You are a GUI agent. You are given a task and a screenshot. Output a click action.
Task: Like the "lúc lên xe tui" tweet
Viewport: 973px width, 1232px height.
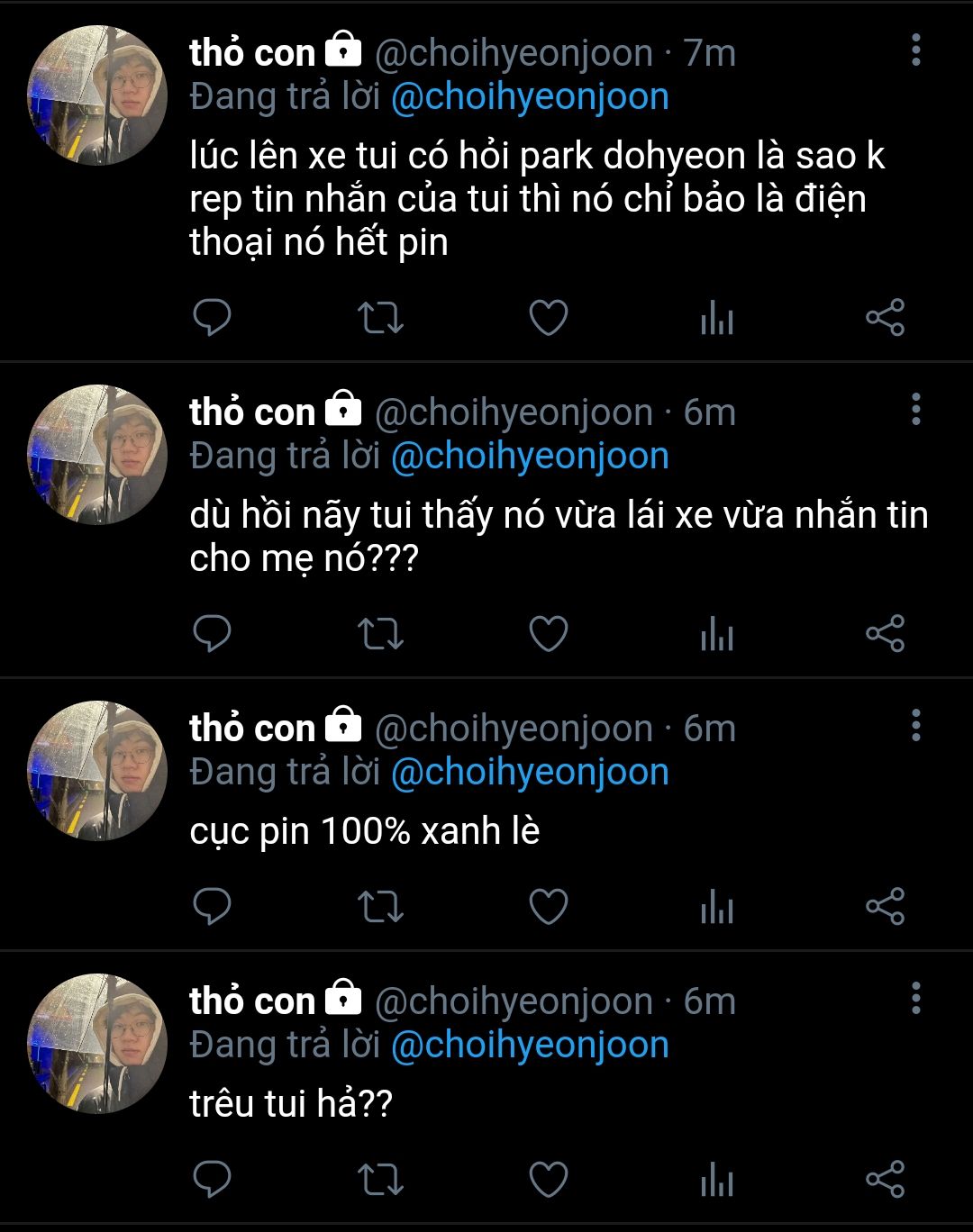(x=548, y=317)
